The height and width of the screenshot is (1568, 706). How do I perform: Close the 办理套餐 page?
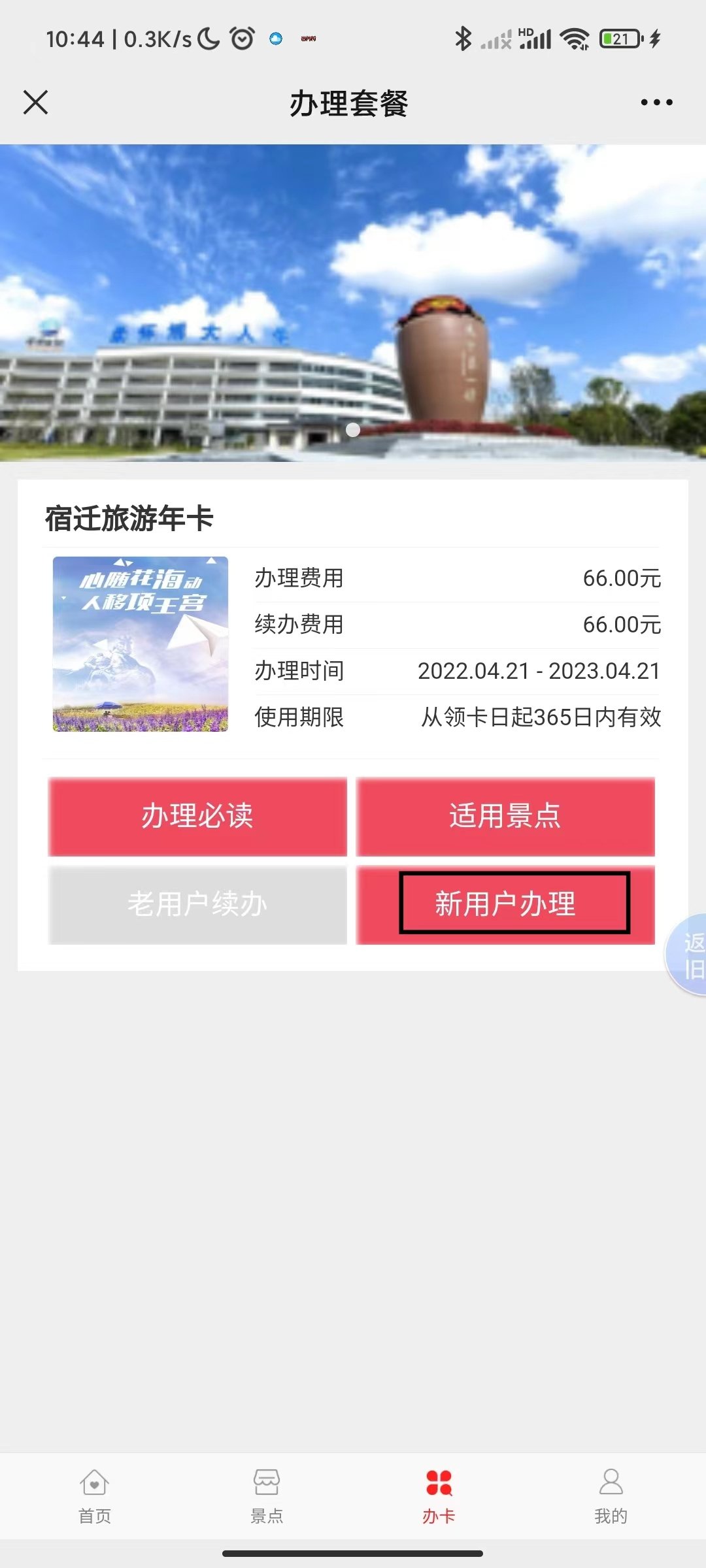pyautogui.click(x=36, y=103)
